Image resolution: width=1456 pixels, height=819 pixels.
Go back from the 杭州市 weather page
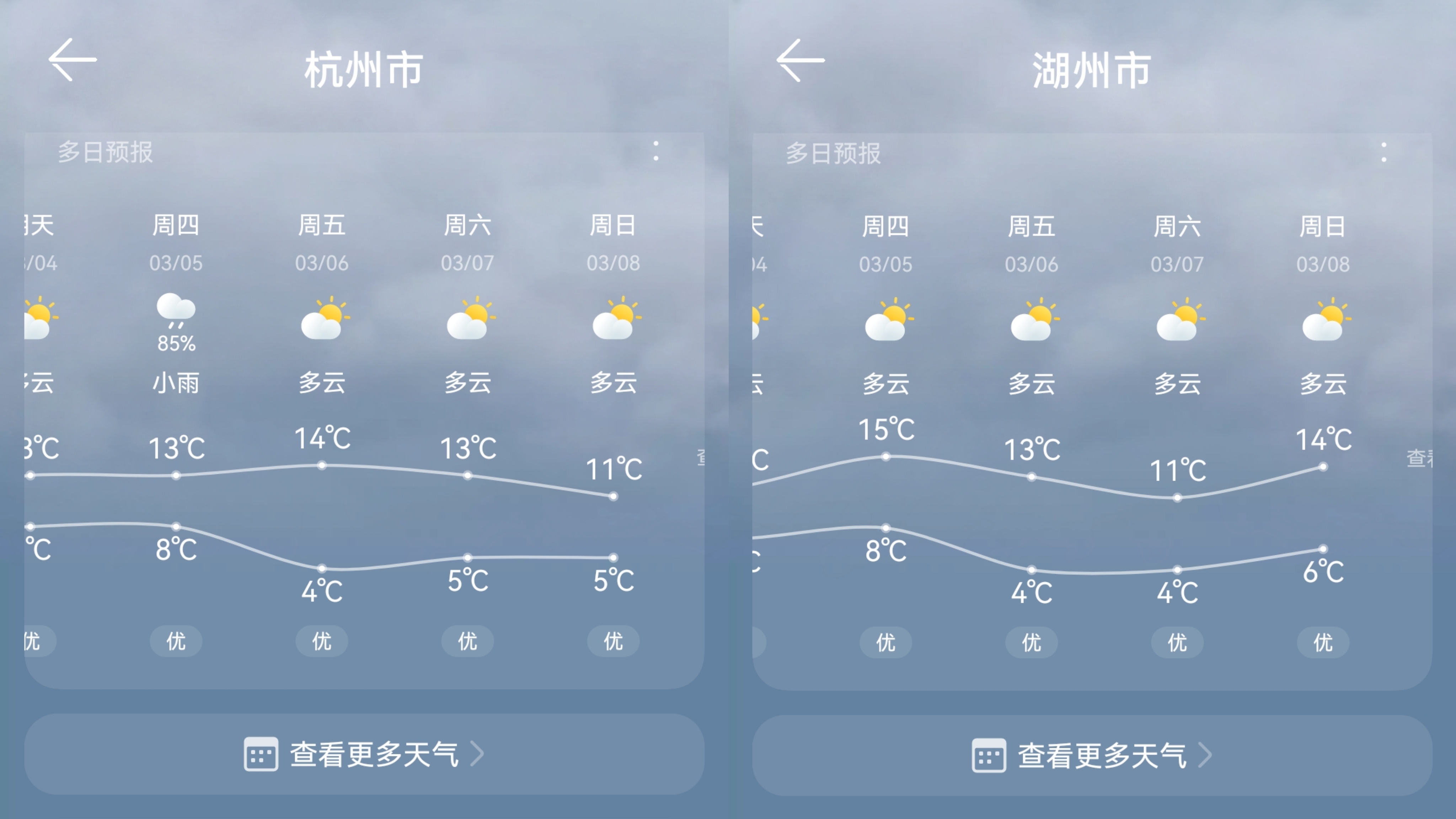click(x=73, y=60)
